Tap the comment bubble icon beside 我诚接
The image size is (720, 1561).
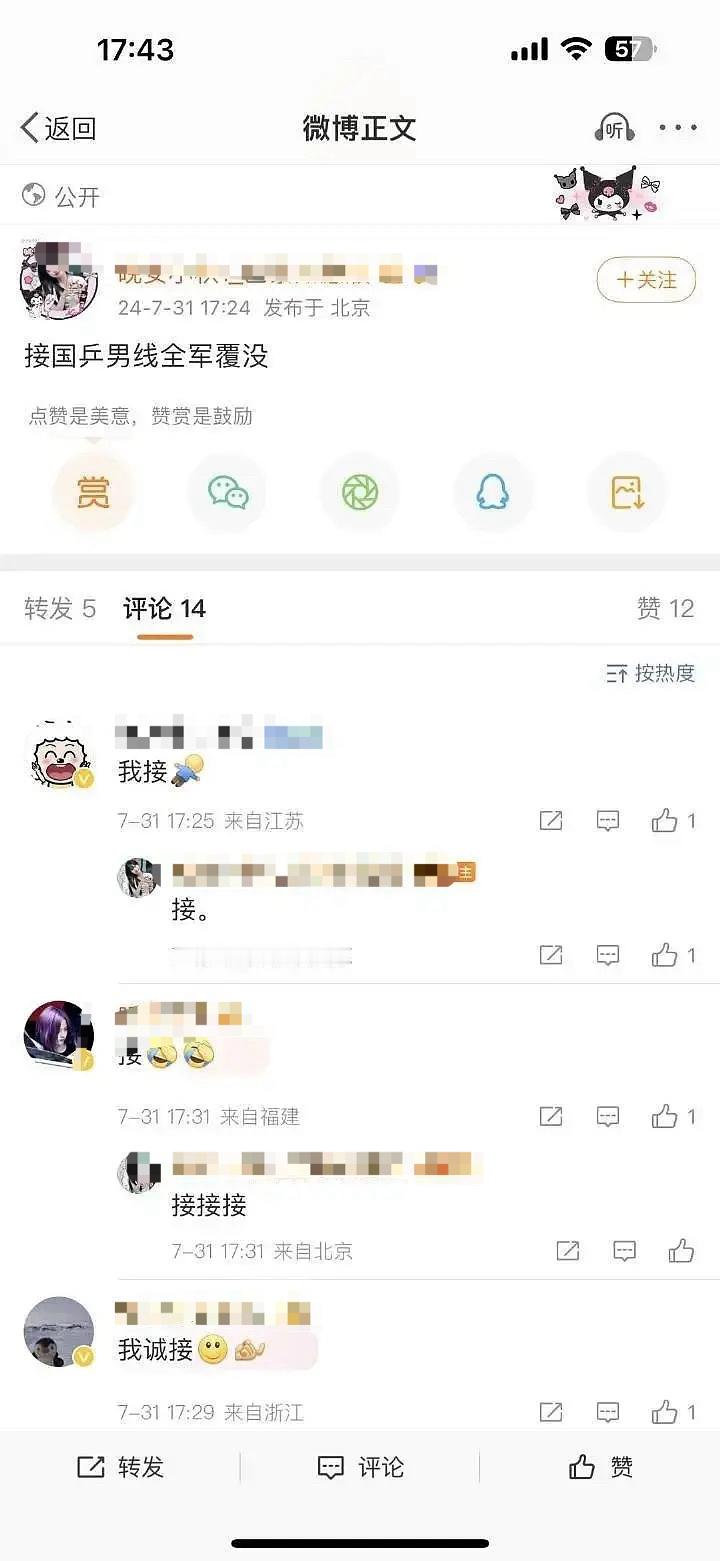(607, 1413)
